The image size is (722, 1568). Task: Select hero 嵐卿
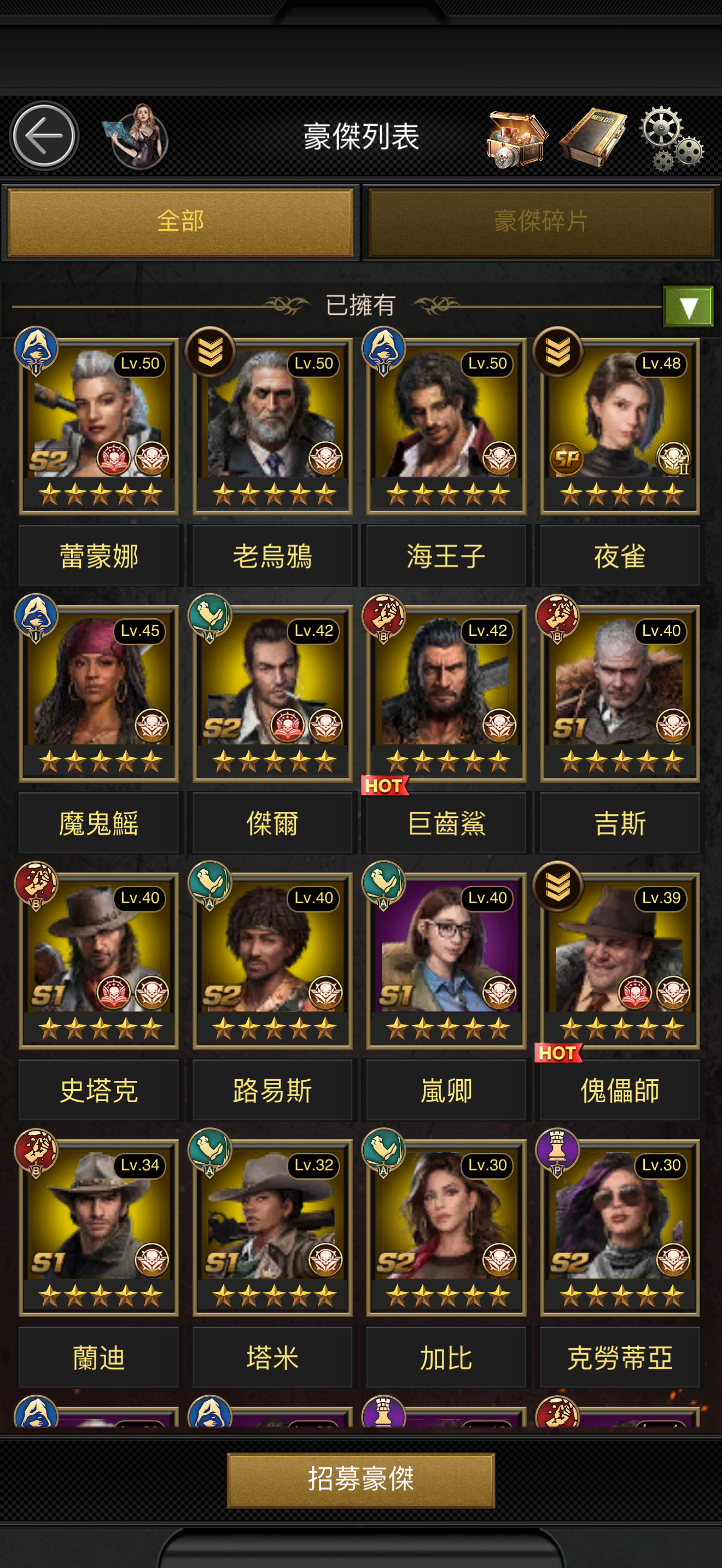point(446,960)
